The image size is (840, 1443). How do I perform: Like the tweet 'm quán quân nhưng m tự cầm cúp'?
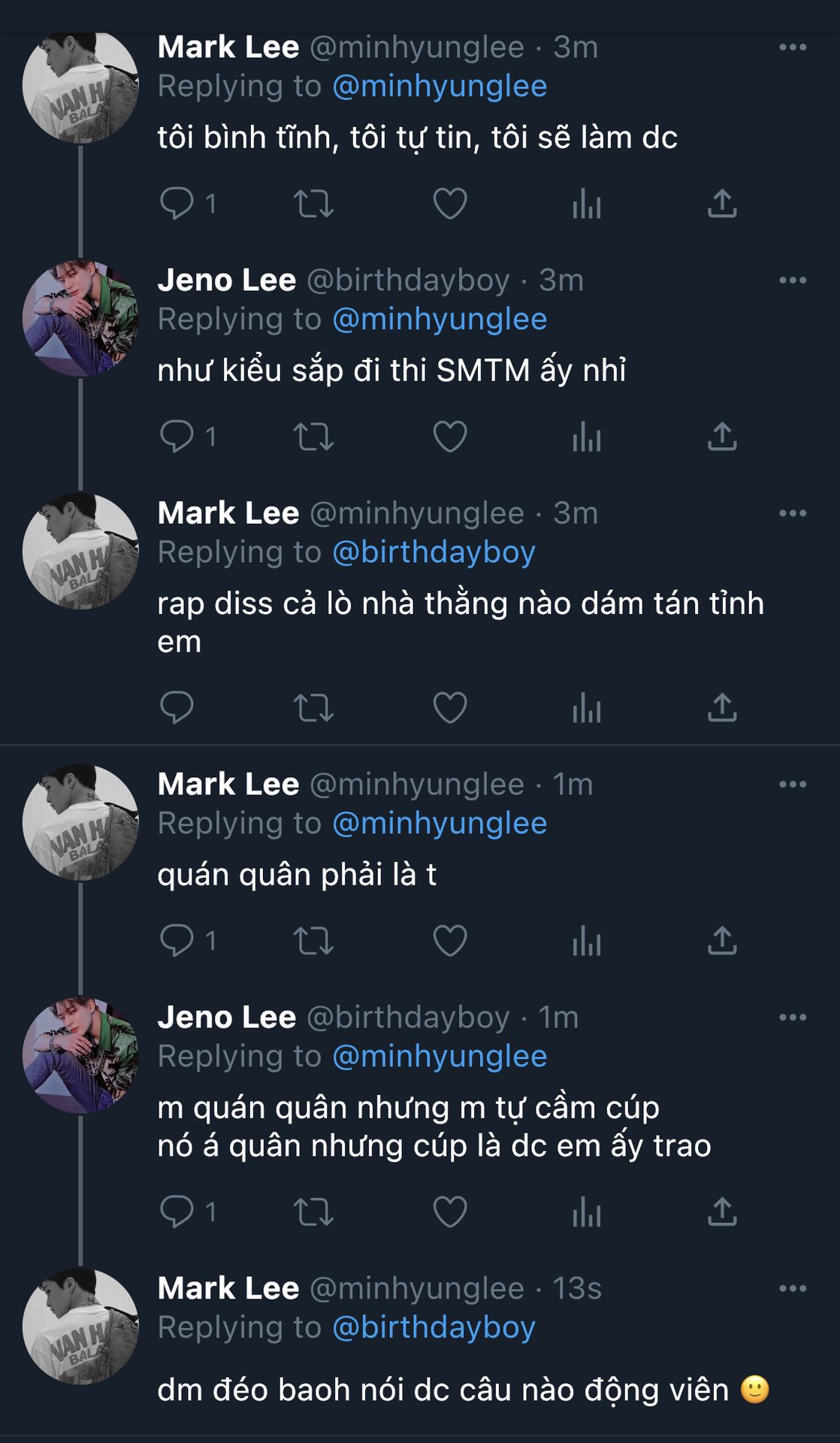(450, 1212)
